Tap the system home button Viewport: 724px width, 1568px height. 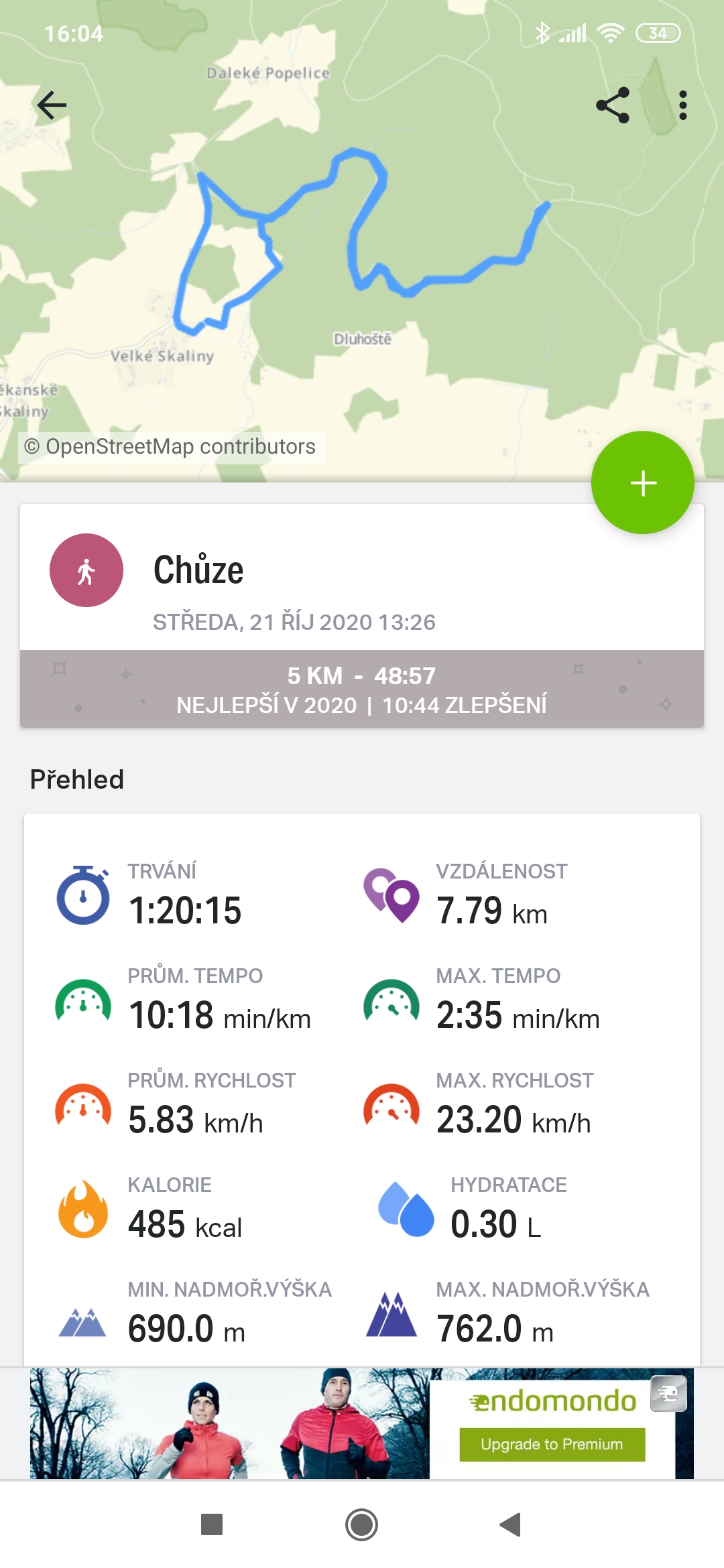(x=361, y=1524)
